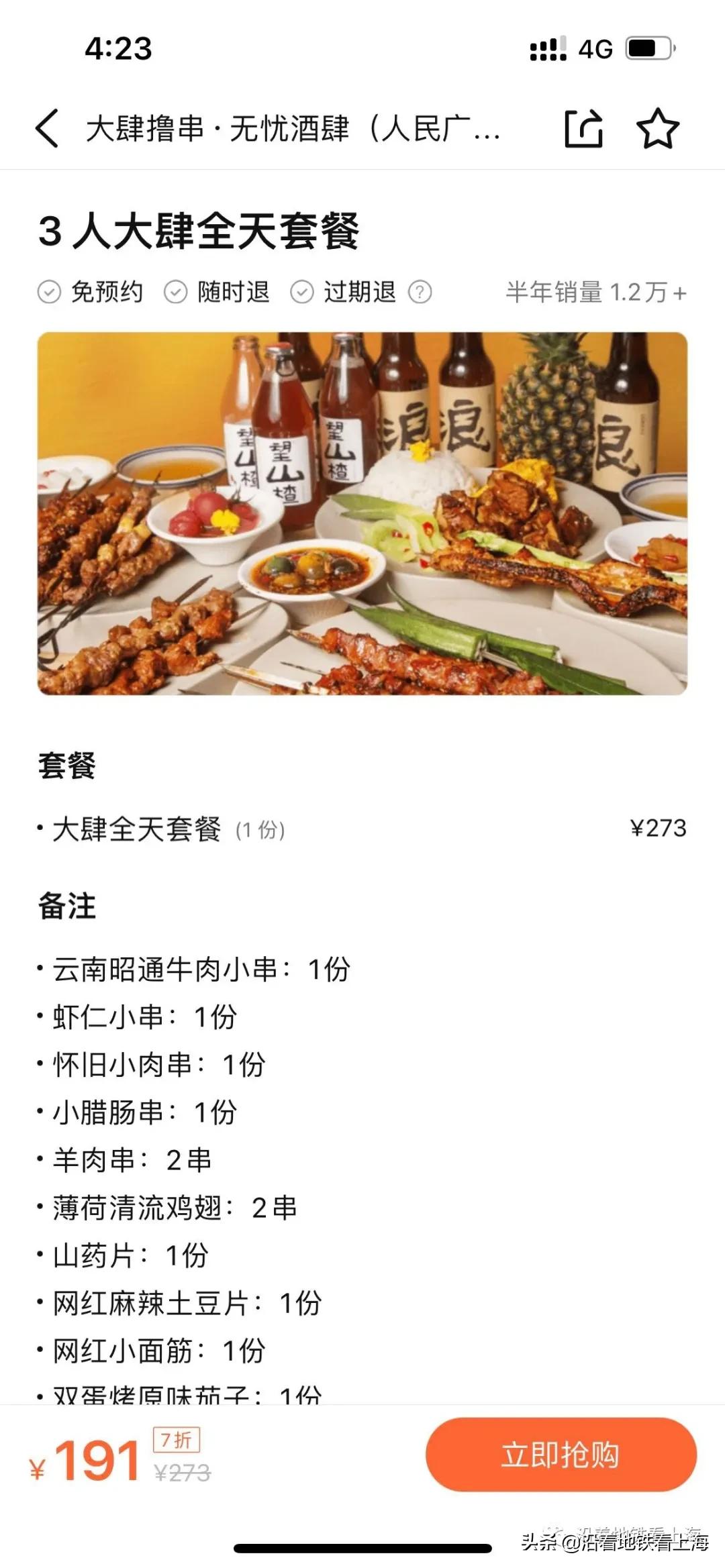Screen dimensions: 725x1568
Task: Tap the checkmark icon before 过期退
Action: (303, 291)
